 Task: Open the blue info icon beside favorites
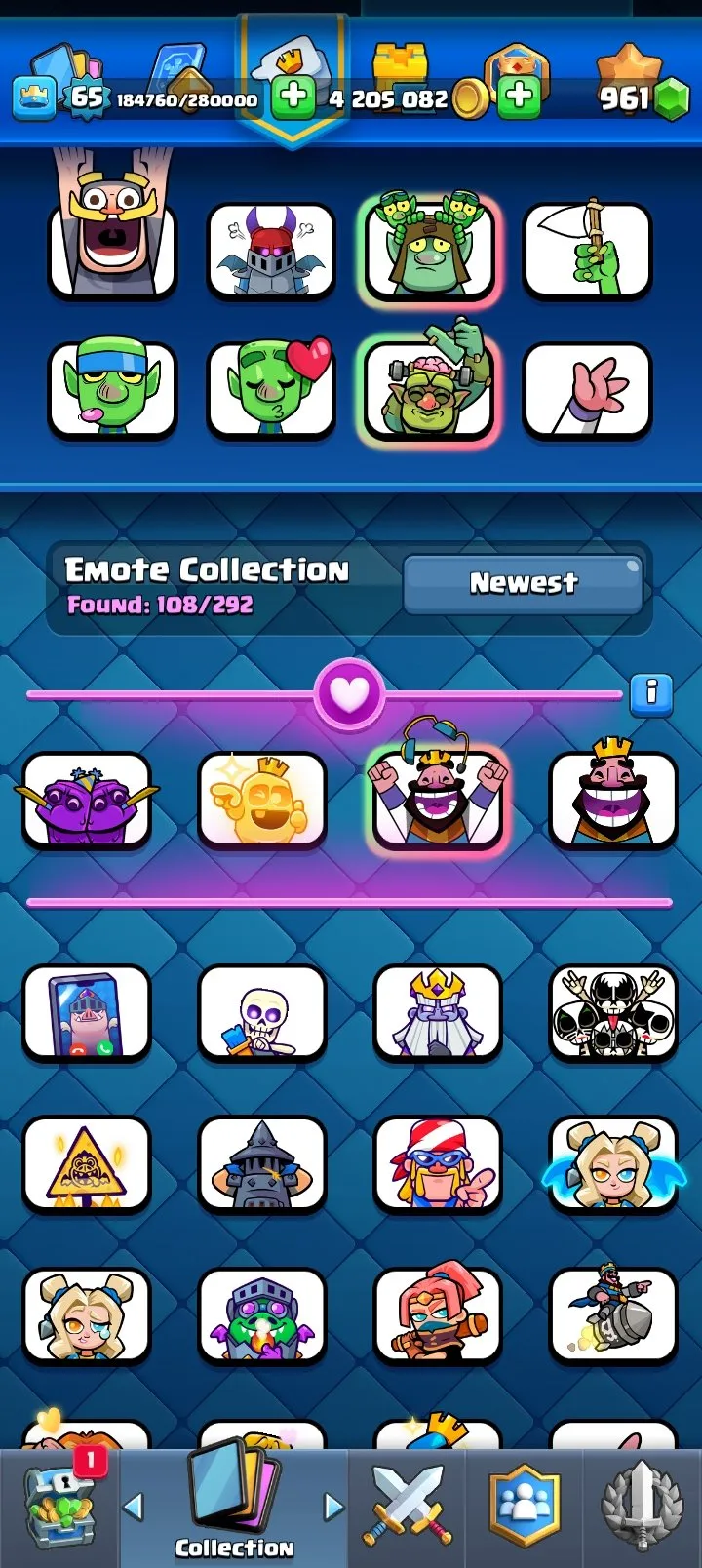click(651, 695)
